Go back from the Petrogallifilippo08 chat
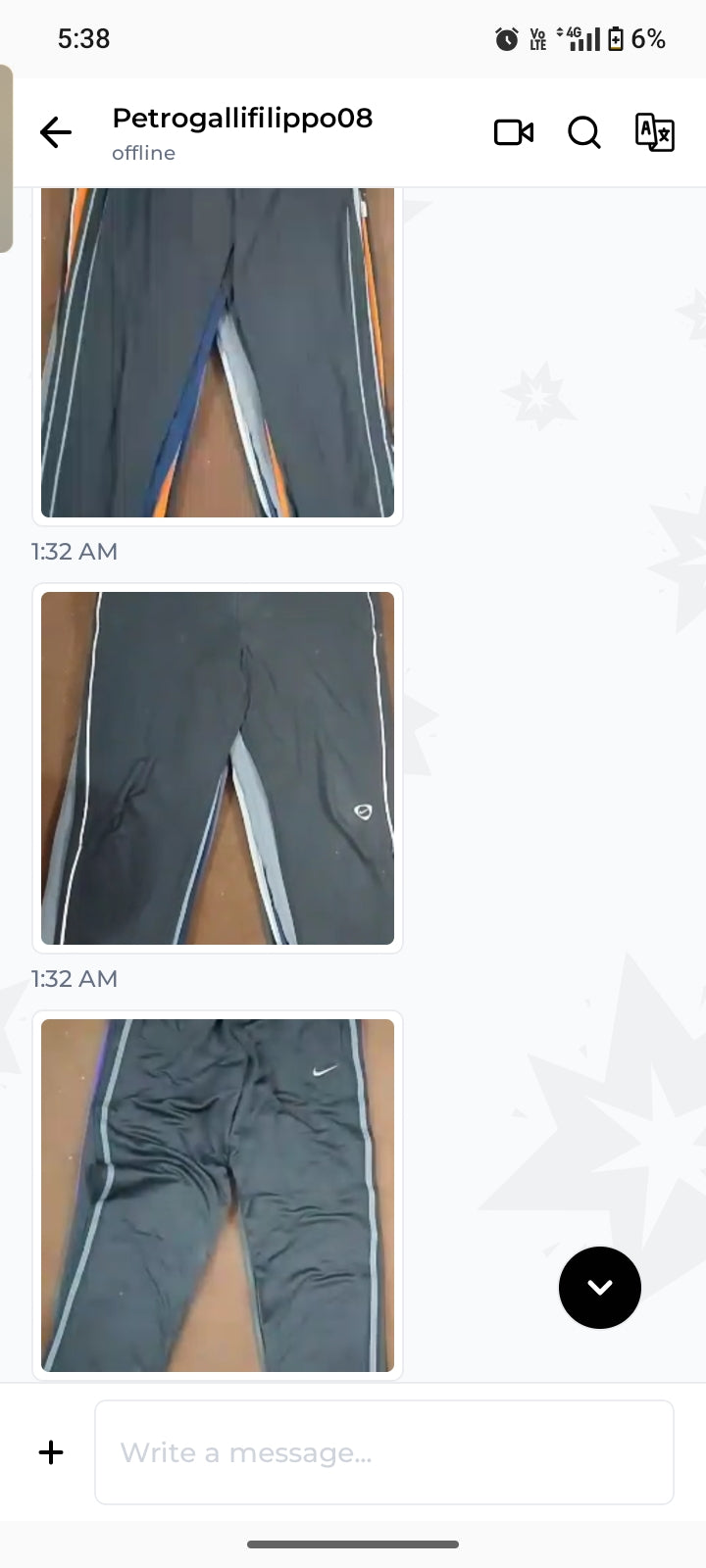 [56, 132]
